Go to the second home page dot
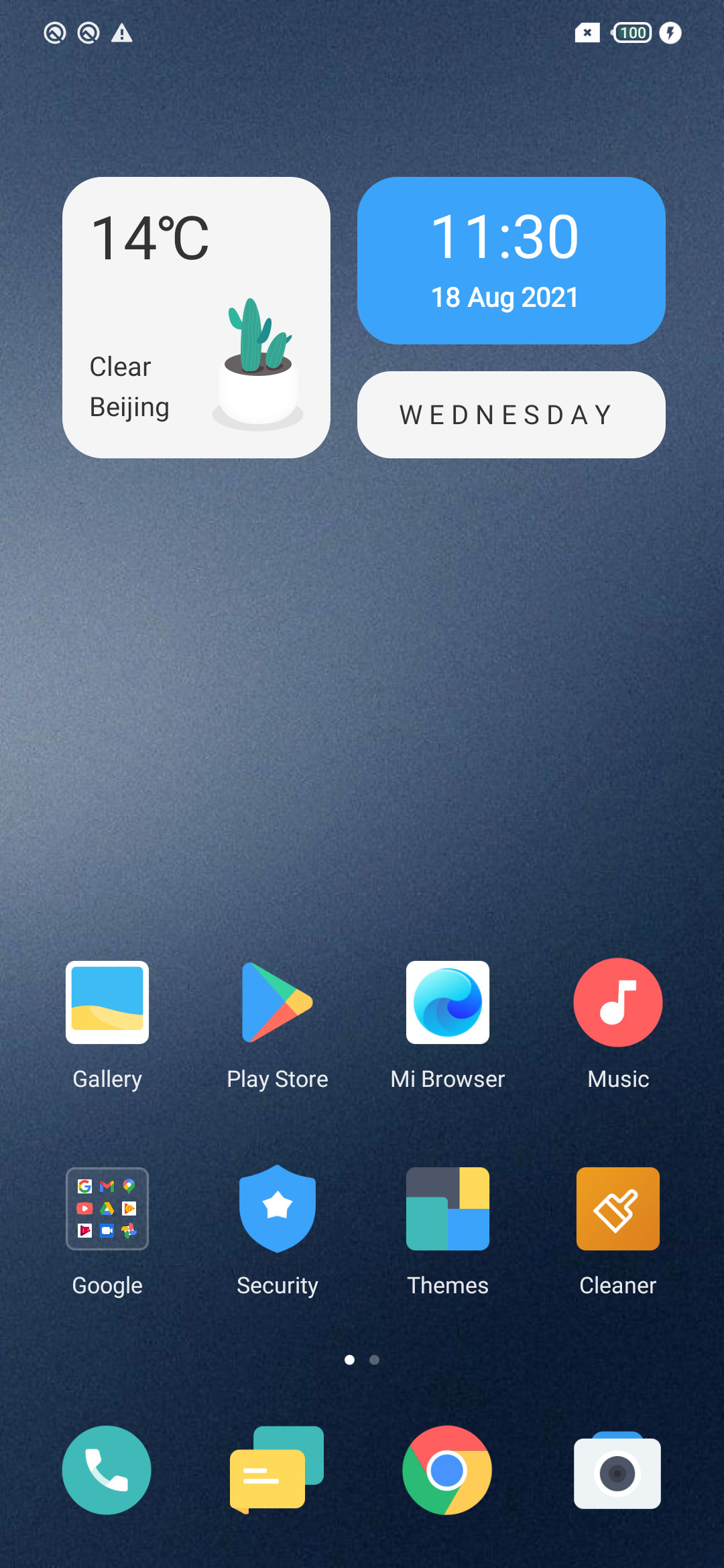This screenshot has width=724, height=1568. click(x=375, y=1360)
